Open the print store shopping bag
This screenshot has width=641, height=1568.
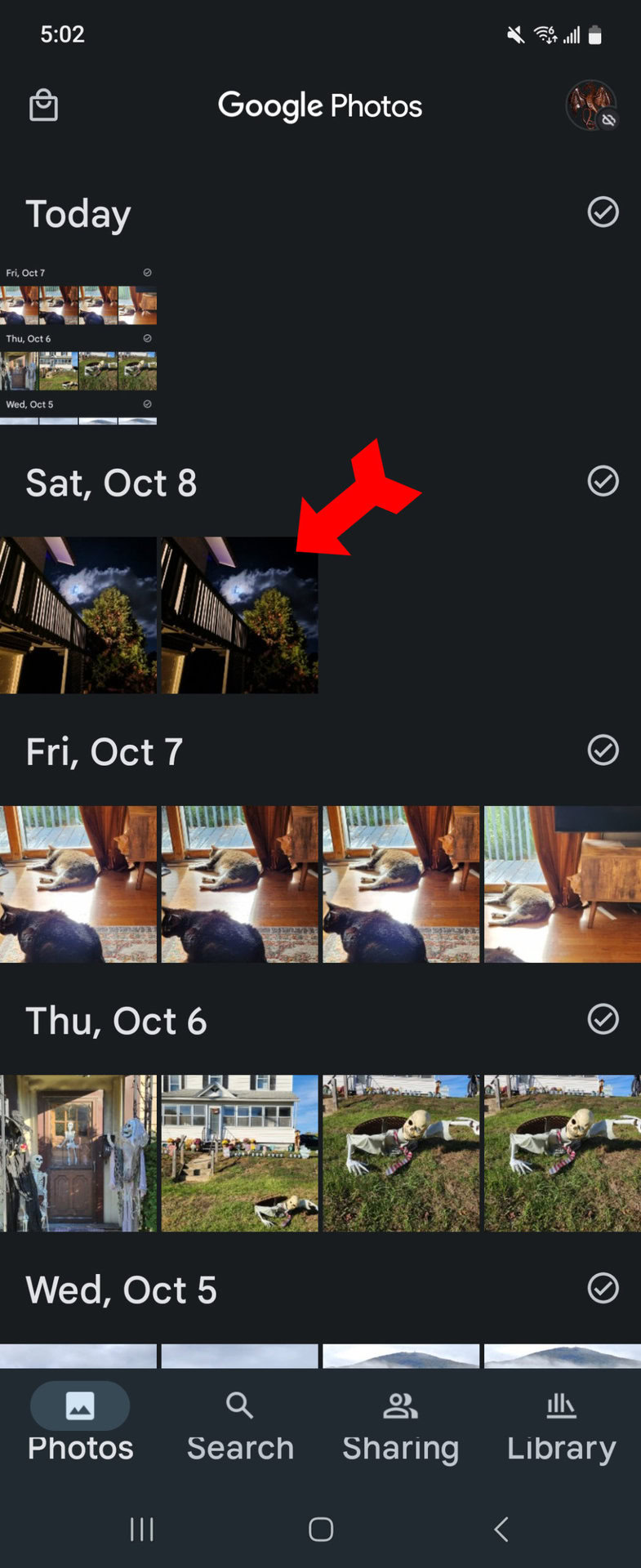(43, 105)
